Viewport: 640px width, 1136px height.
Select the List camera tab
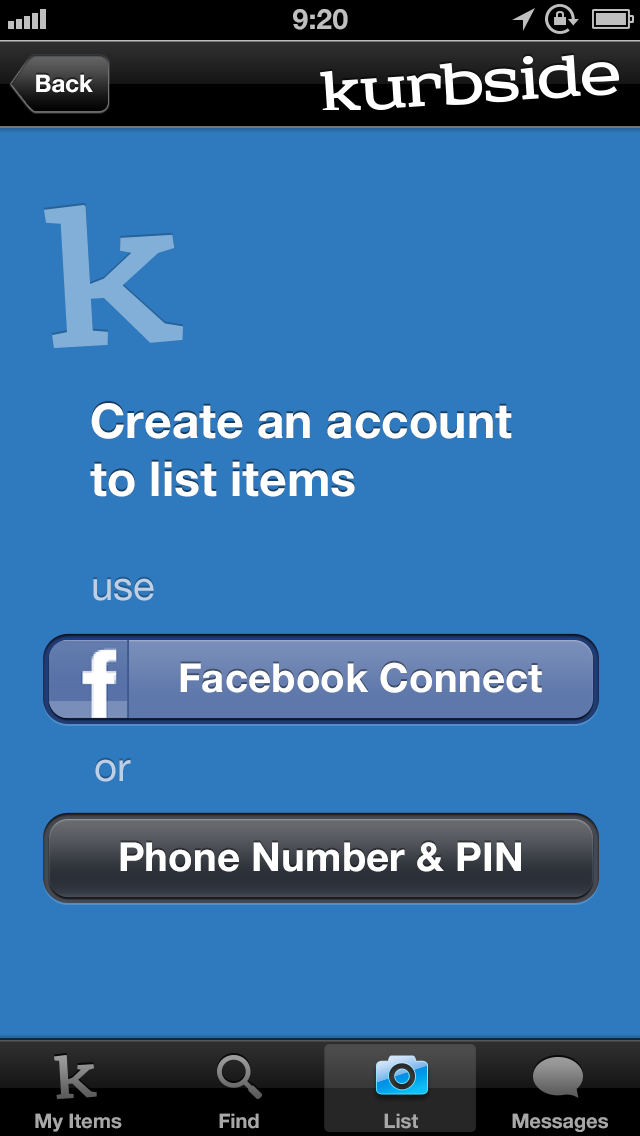coord(400,1090)
